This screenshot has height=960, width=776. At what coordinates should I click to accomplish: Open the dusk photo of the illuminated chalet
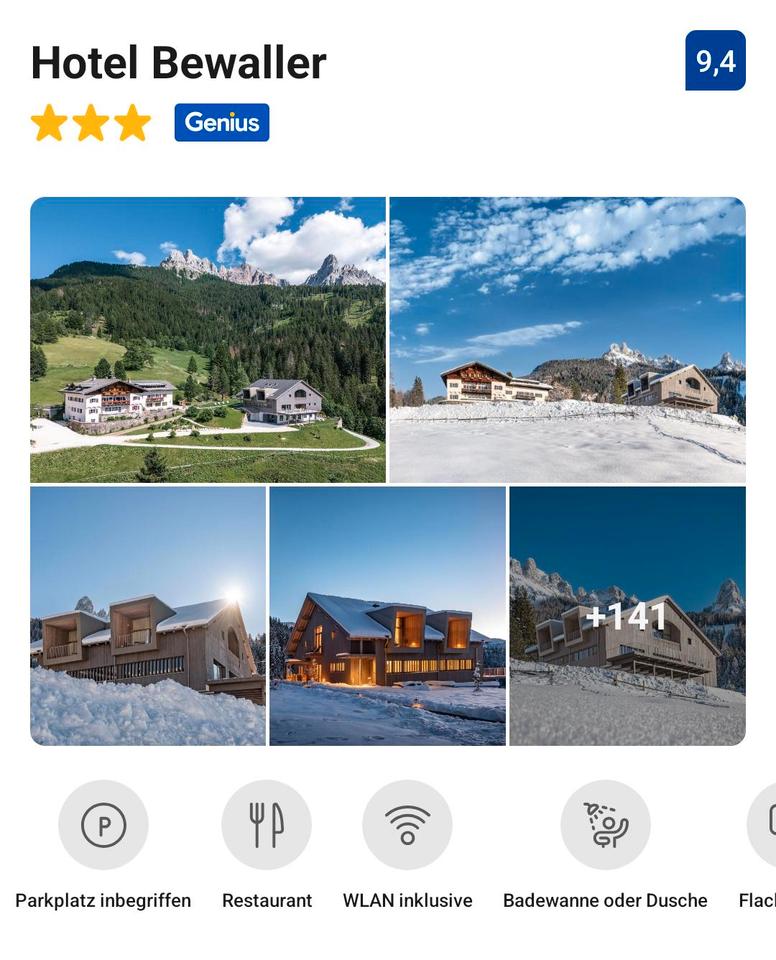pyautogui.click(x=387, y=616)
